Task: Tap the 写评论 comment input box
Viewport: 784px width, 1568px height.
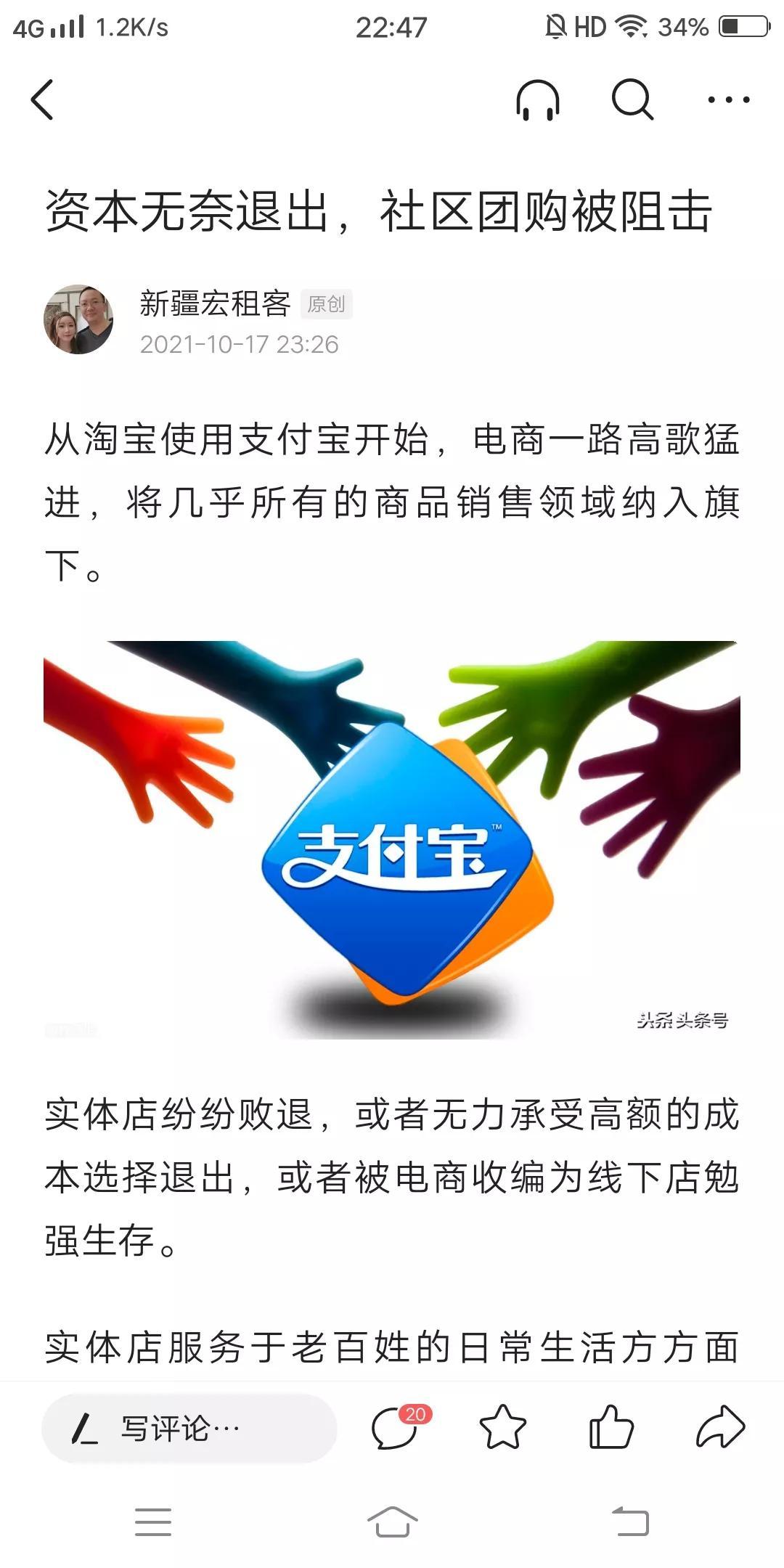Action: coord(189,1429)
